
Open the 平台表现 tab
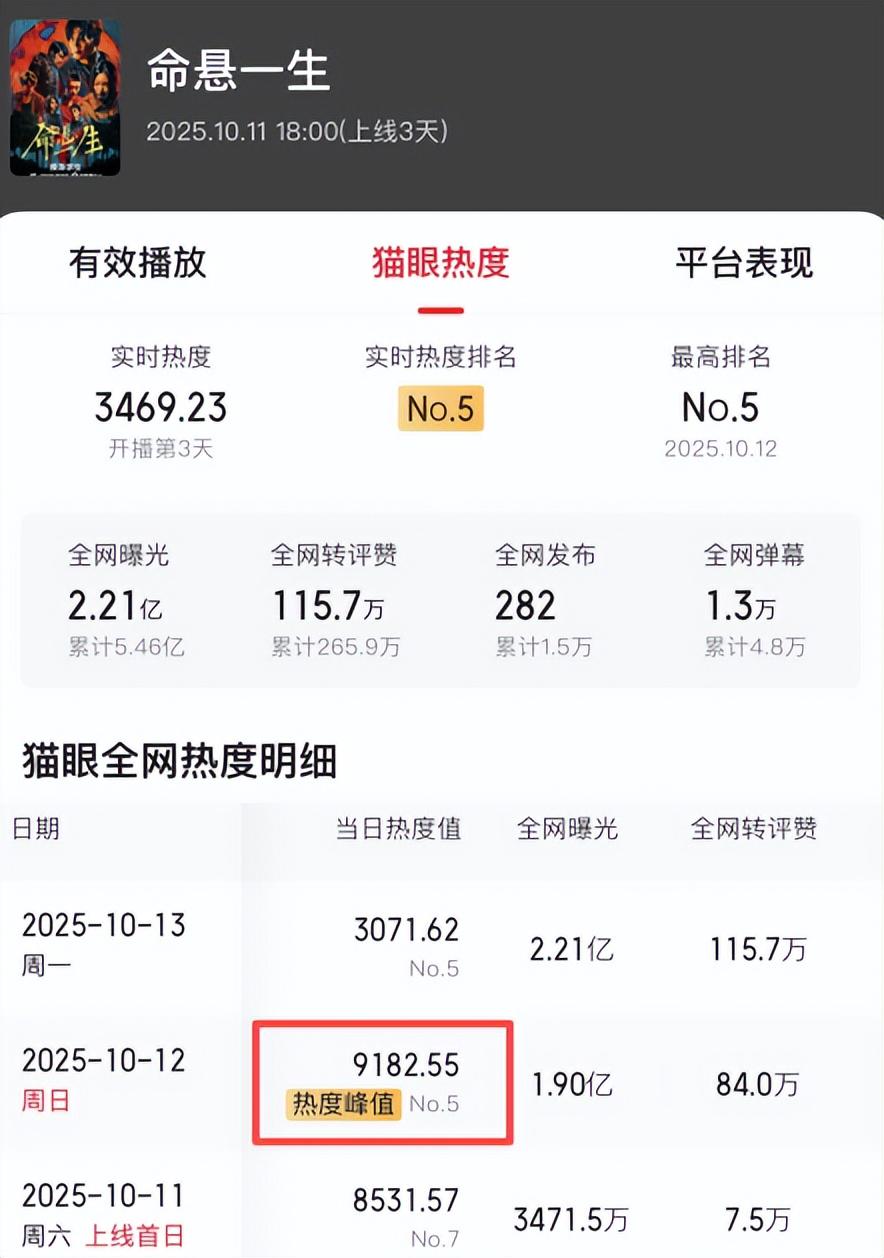744,263
